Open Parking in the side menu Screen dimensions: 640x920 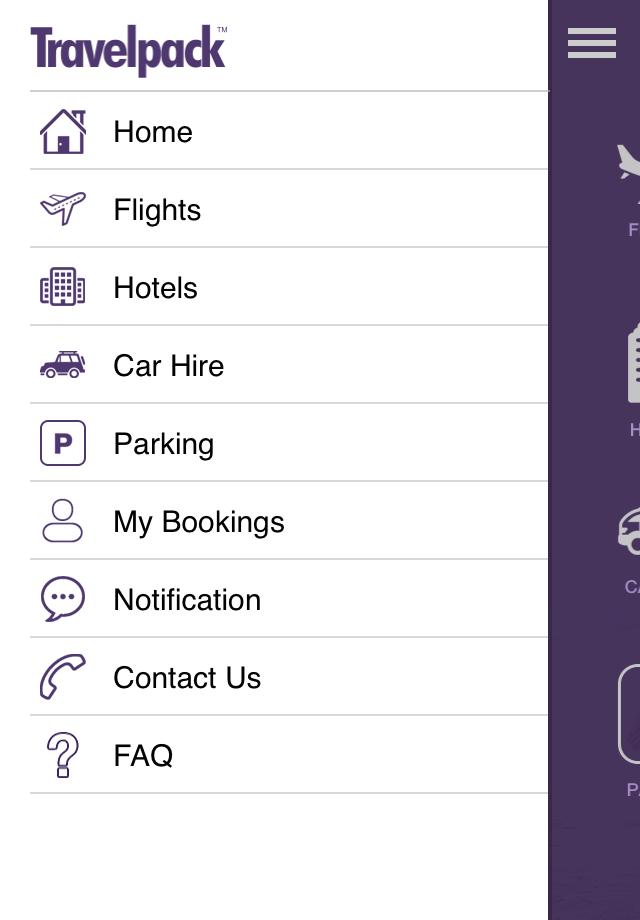163,444
